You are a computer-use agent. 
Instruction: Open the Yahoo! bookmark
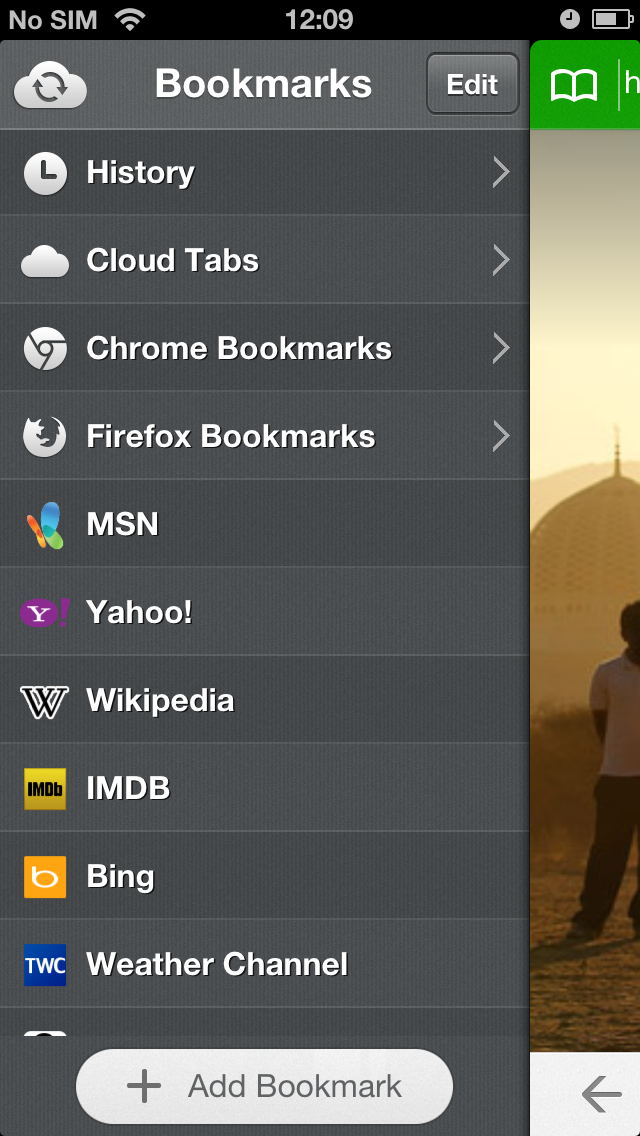click(264, 613)
